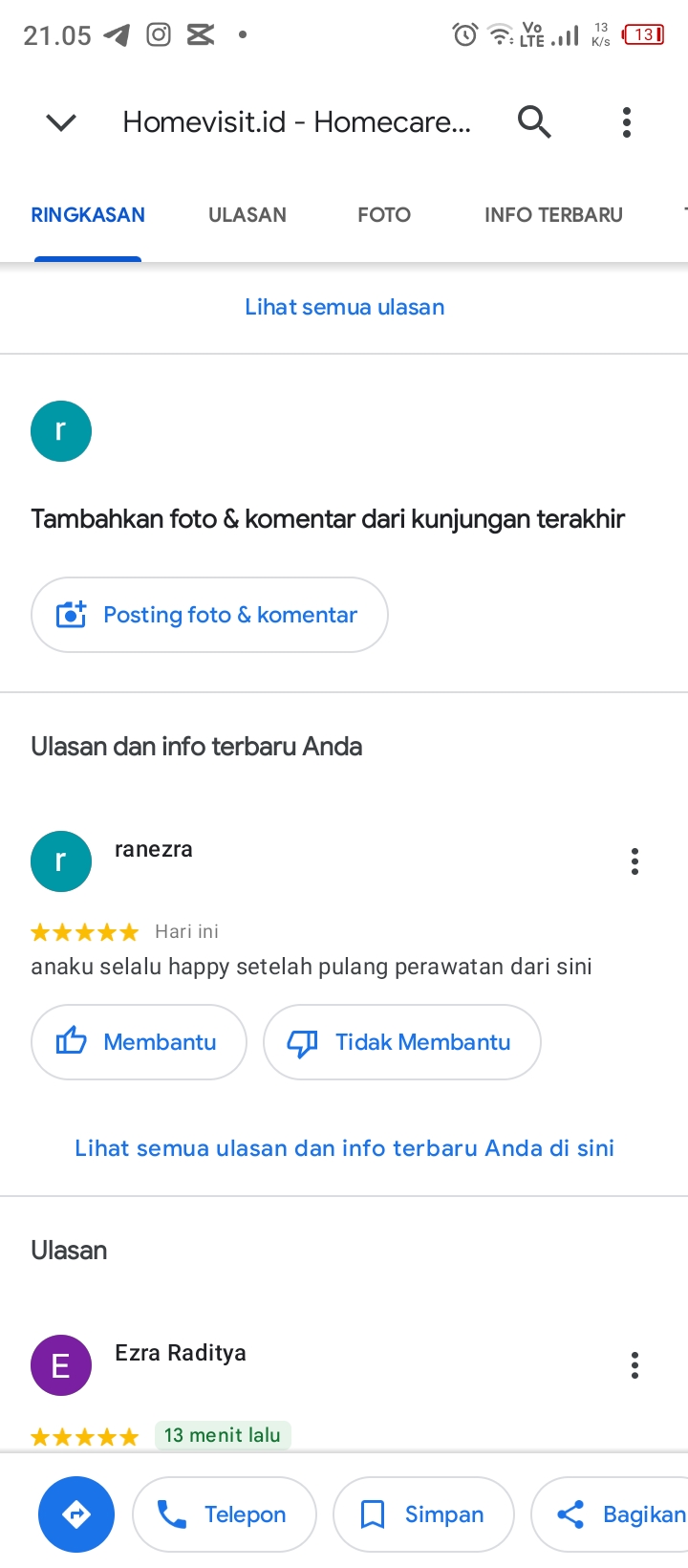
Task: Tap Lihat semua ulasan link
Action: [x=344, y=307]
